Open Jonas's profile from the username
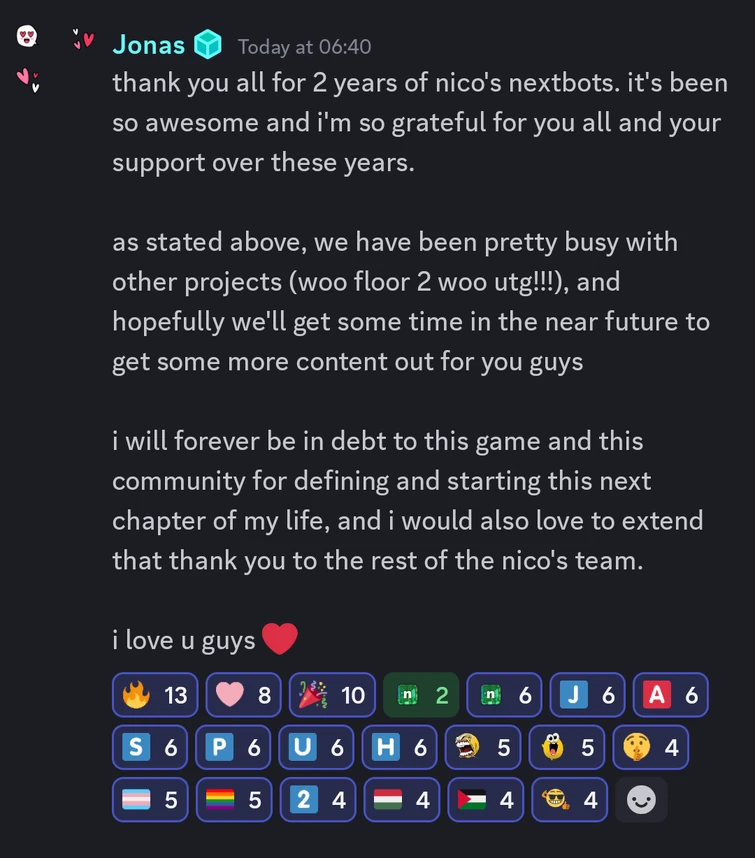 click(149, 45)
